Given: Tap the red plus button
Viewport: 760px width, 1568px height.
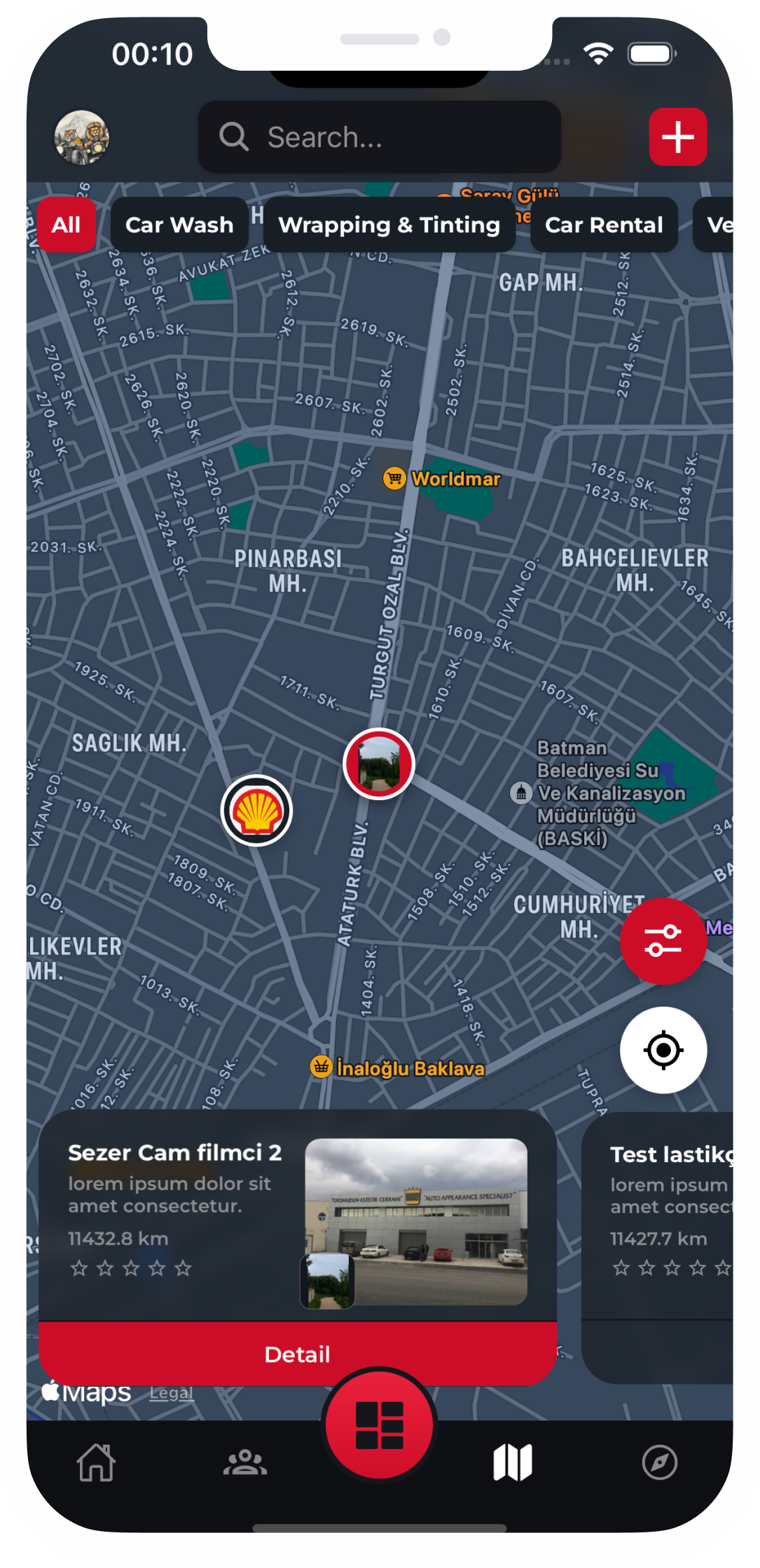Looking at the screenshot, I should pos(677,137).
